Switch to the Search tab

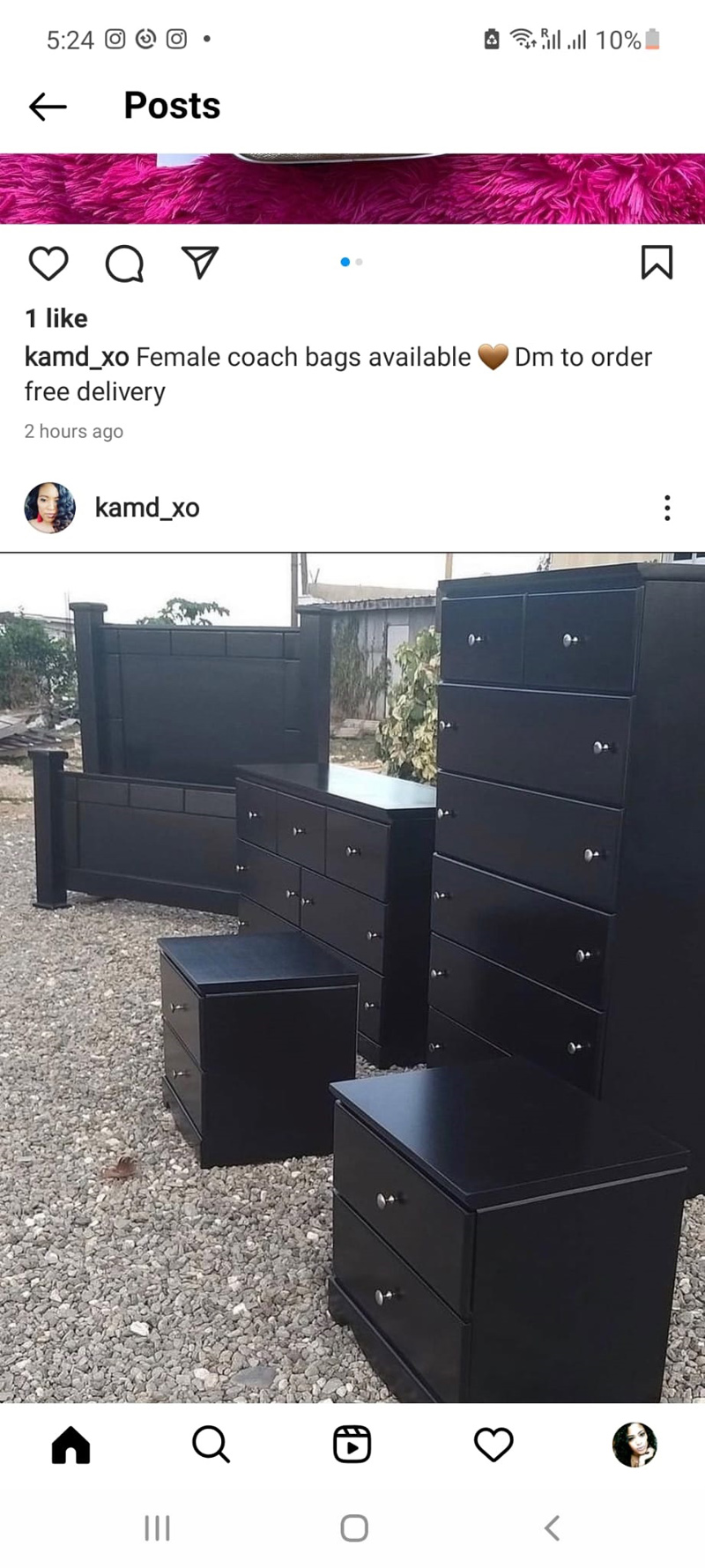click(211, 1445)
